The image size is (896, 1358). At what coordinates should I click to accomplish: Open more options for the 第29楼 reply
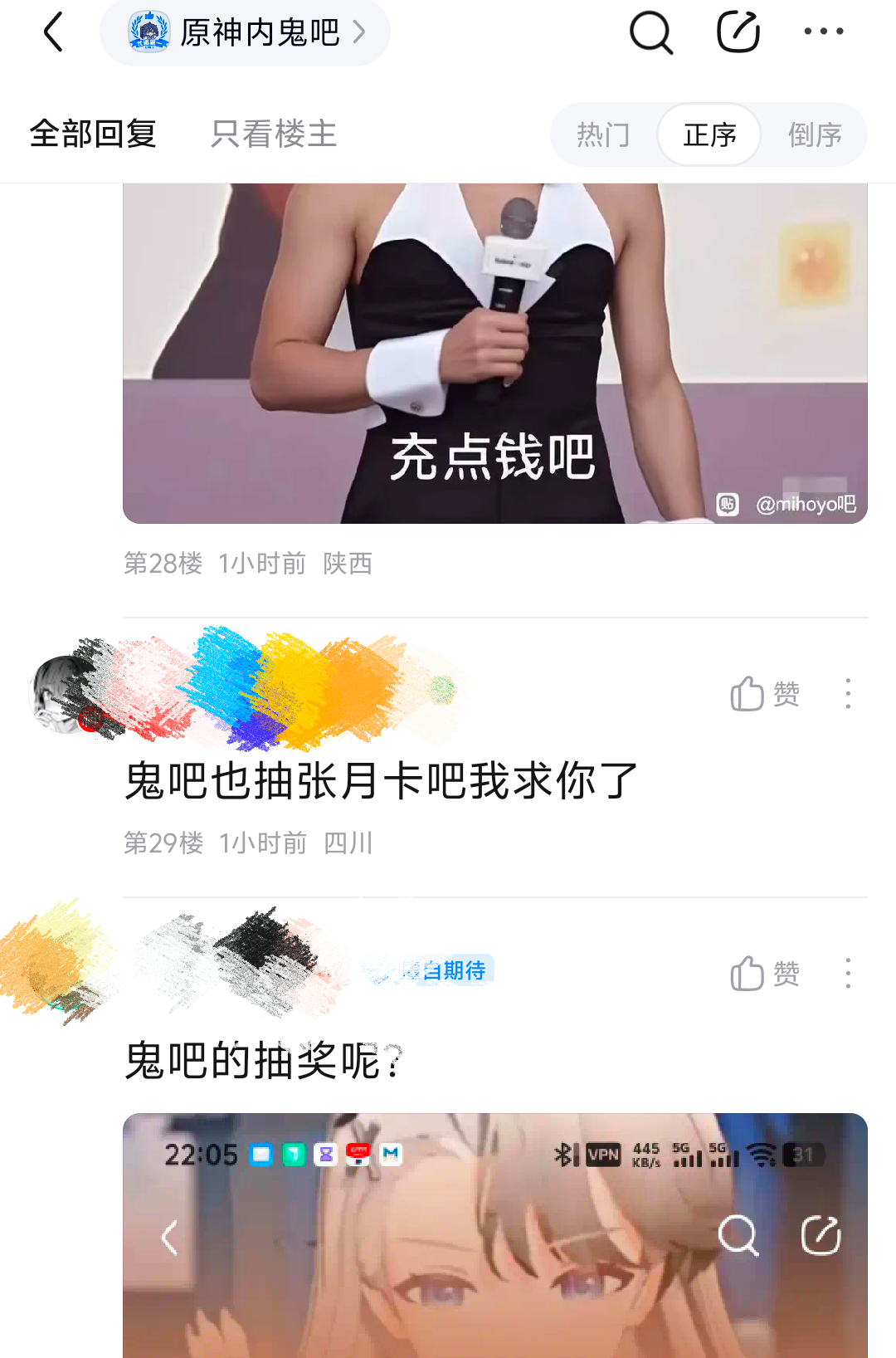tap(847, 694)
